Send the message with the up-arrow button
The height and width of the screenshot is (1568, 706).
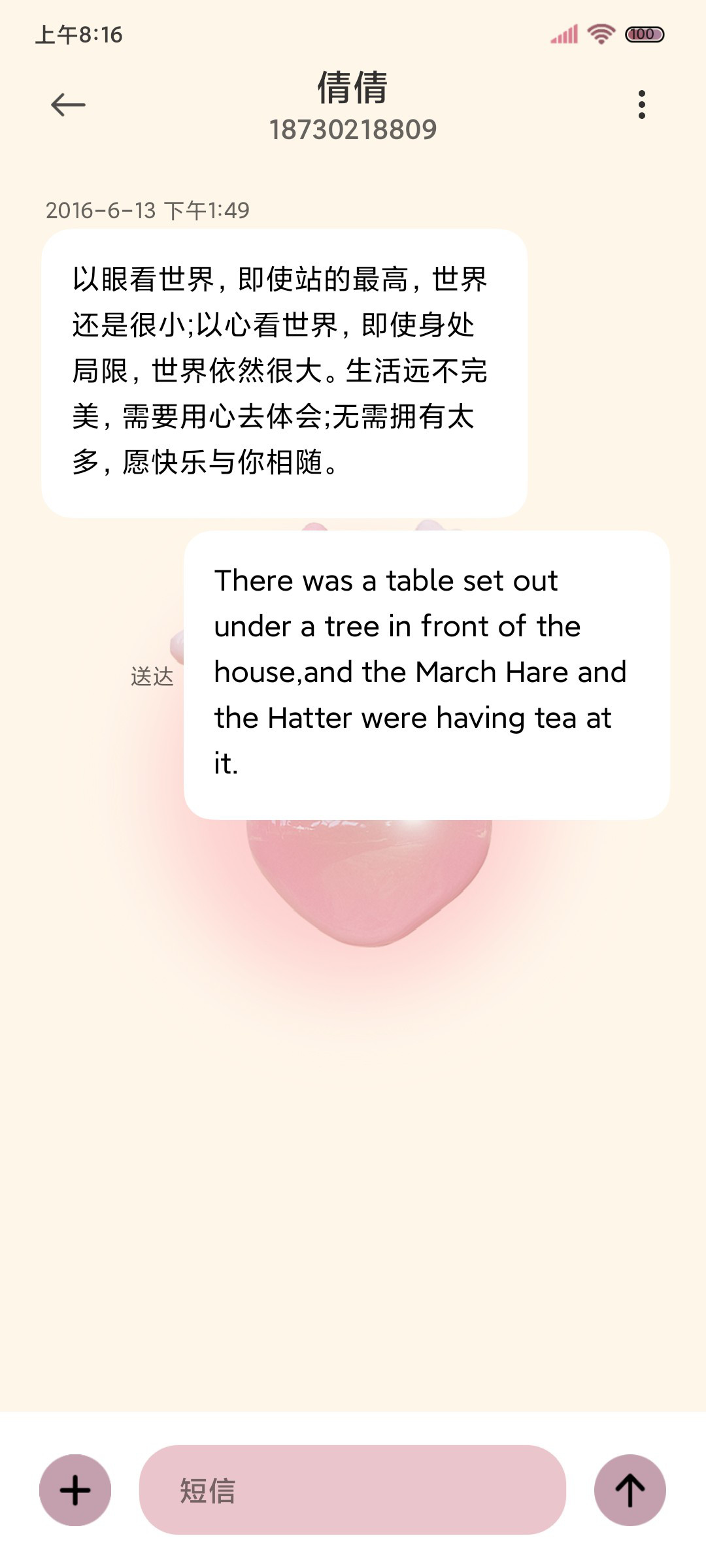click(x=630, y=1490)
